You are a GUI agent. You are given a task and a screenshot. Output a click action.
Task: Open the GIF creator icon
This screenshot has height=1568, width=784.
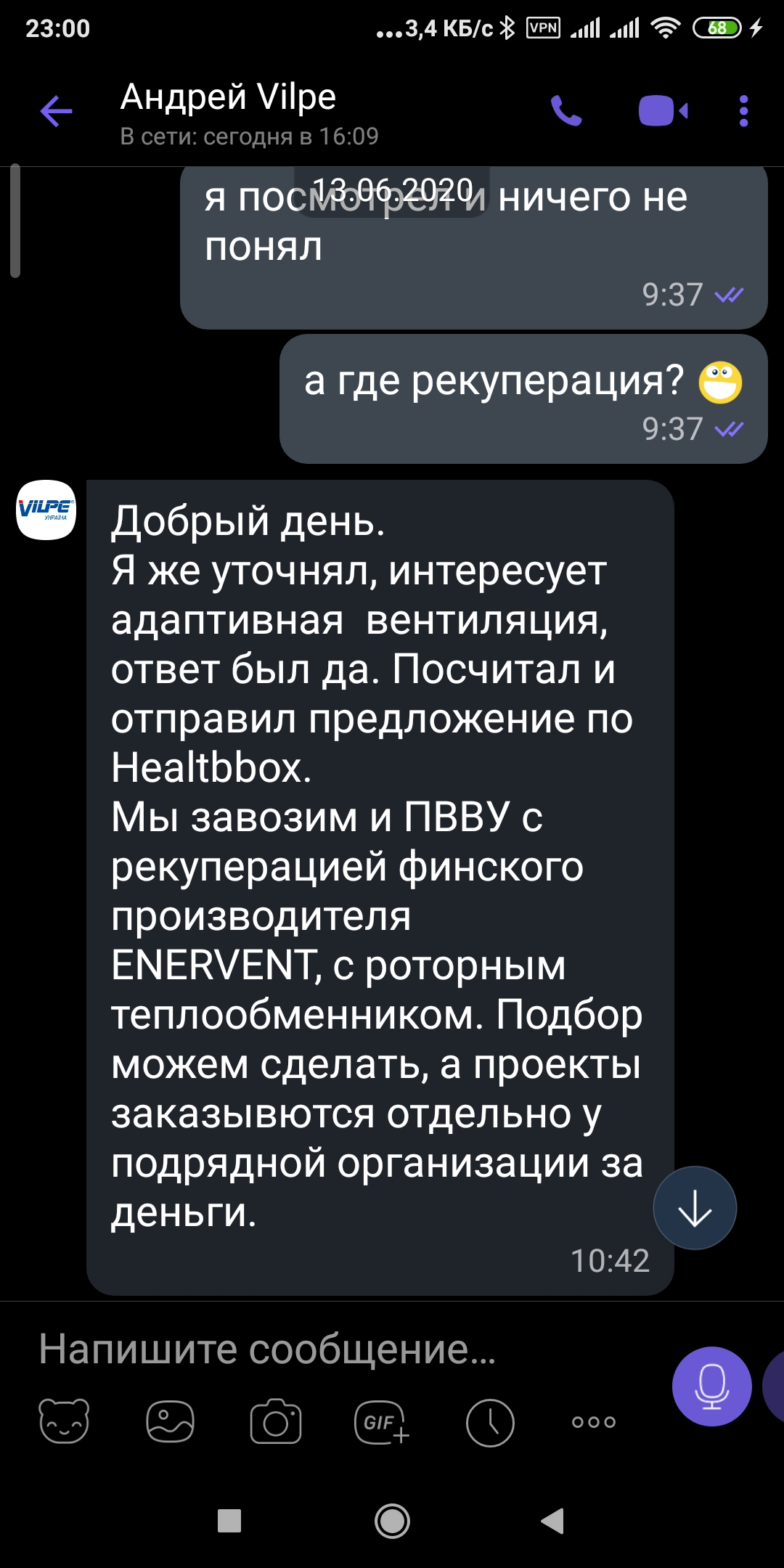click(382, 1421)
